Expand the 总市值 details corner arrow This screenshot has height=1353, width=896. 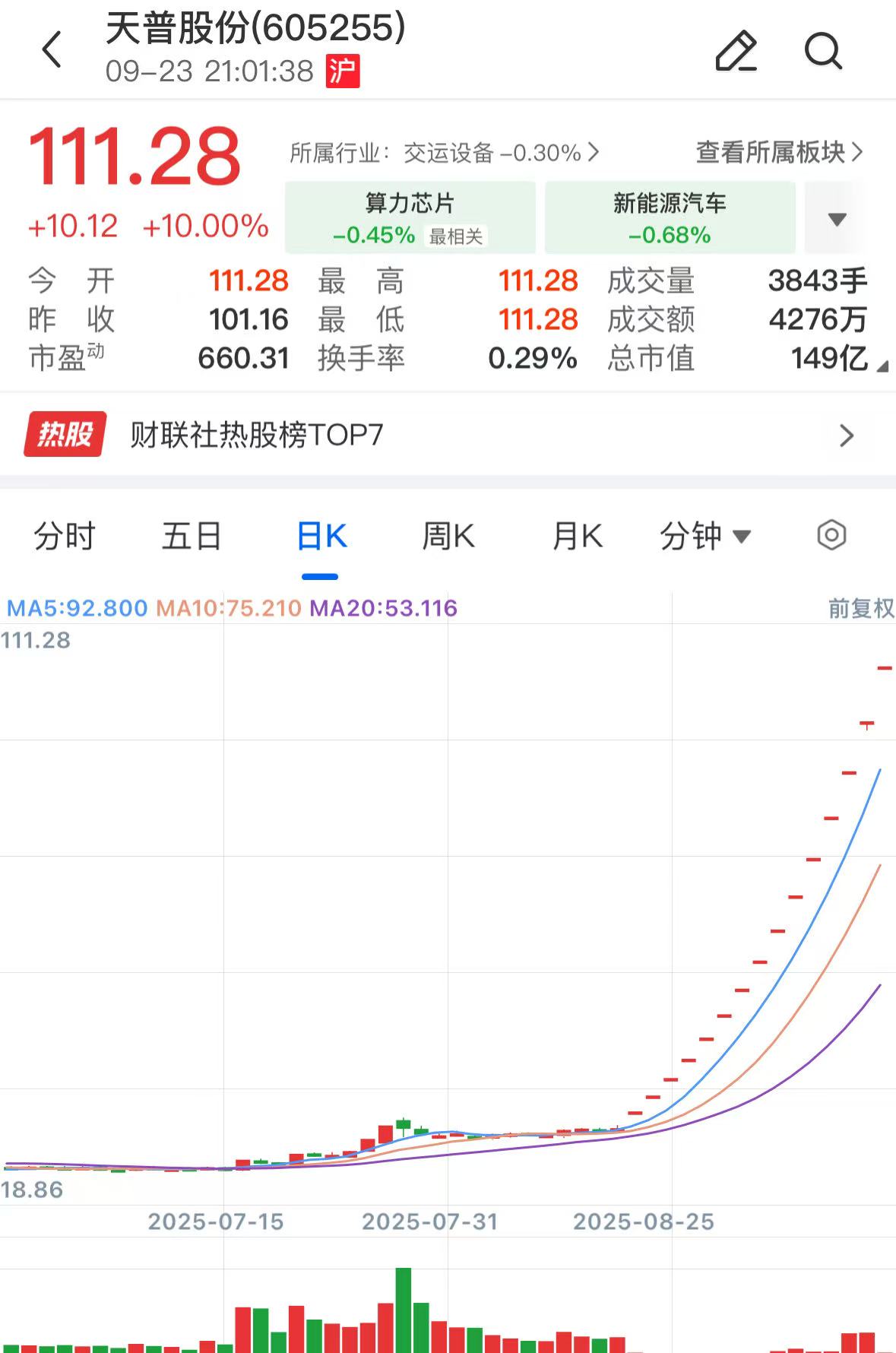tap(882, 367)
